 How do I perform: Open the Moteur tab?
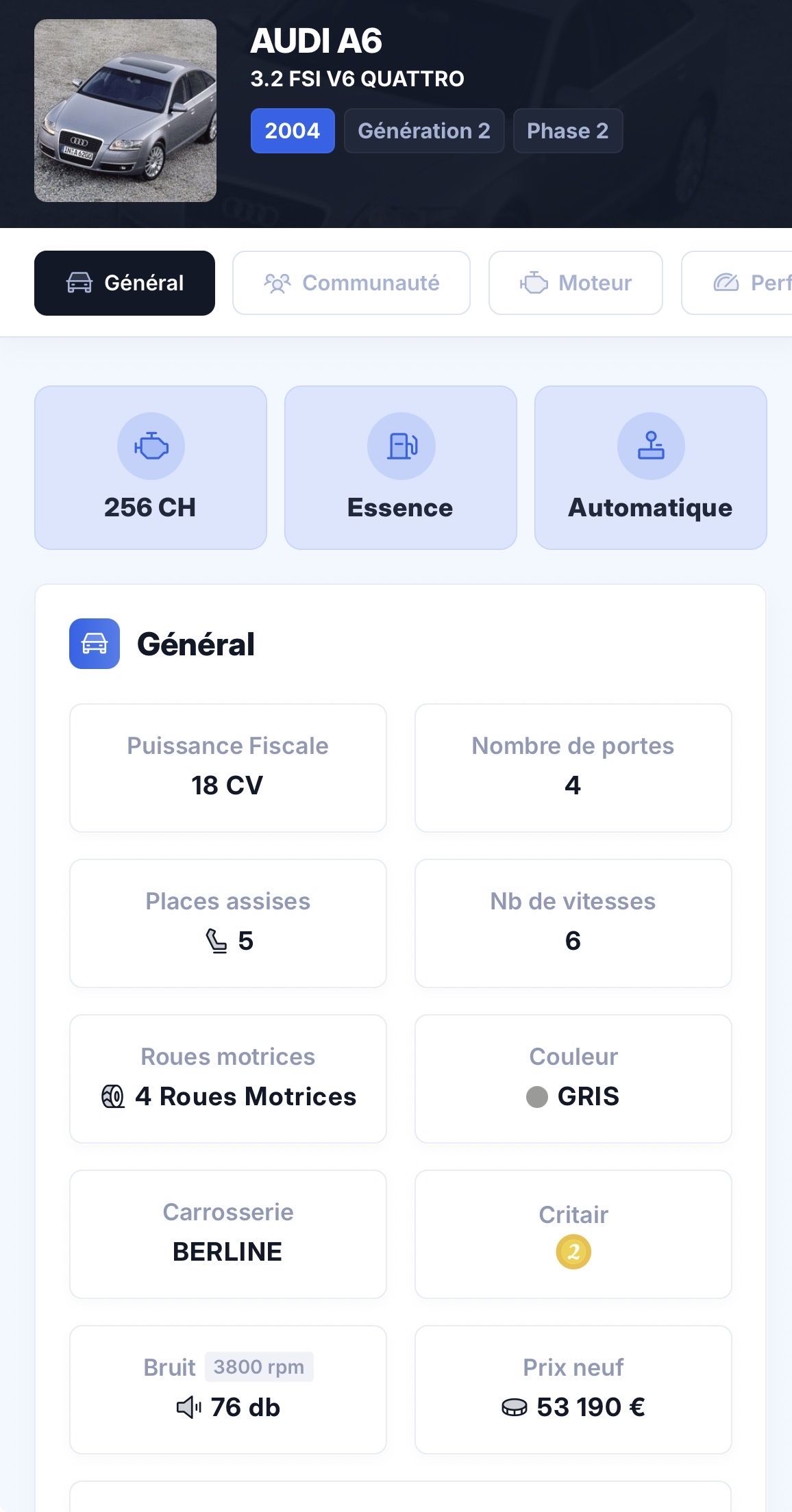[576, 283]
